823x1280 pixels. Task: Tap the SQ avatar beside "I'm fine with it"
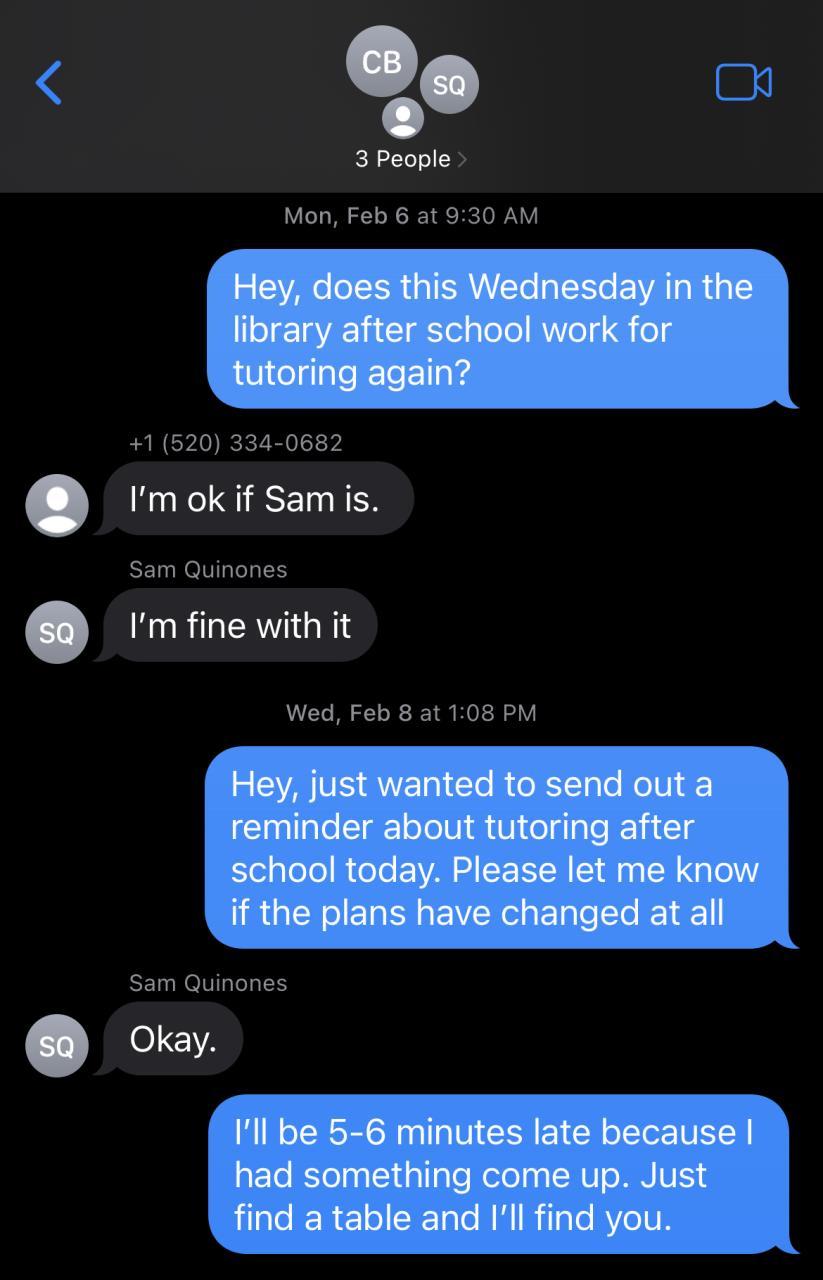[x=57, y=631]
